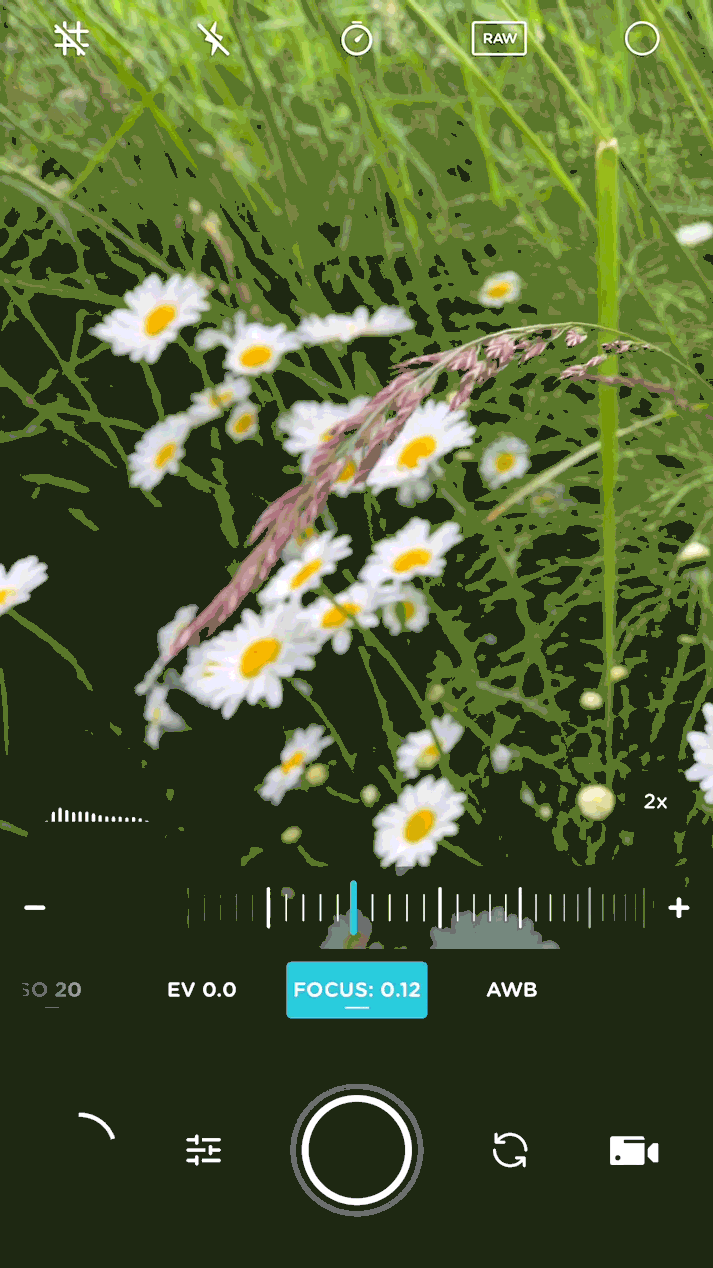This screenshot has height=1268, width=713.
Task: Switch the 2x zoom level
Action: coord(655,802)
